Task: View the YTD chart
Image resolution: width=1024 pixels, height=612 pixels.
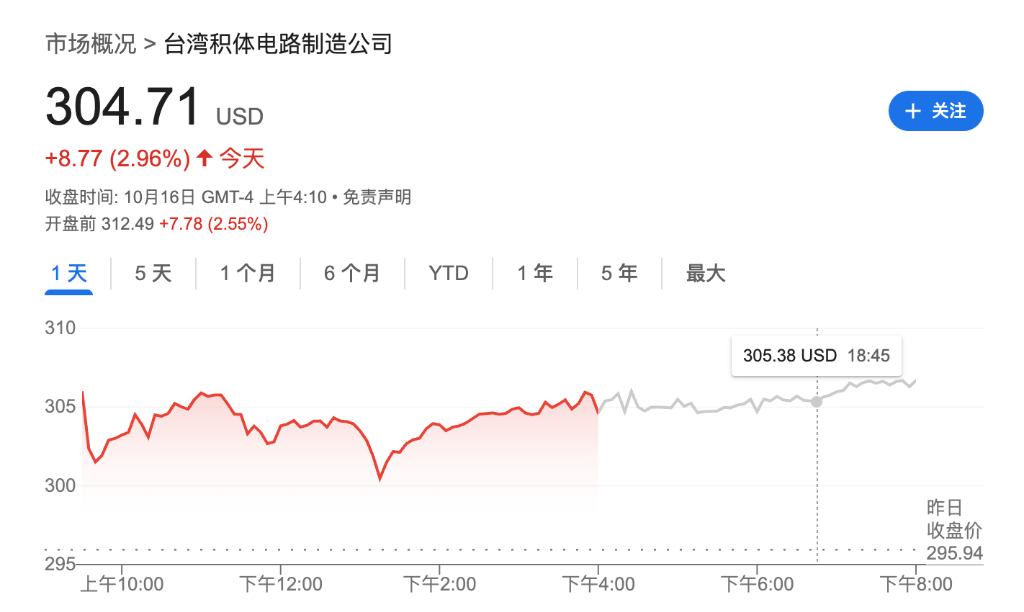Action: click(x=448, y=273)
